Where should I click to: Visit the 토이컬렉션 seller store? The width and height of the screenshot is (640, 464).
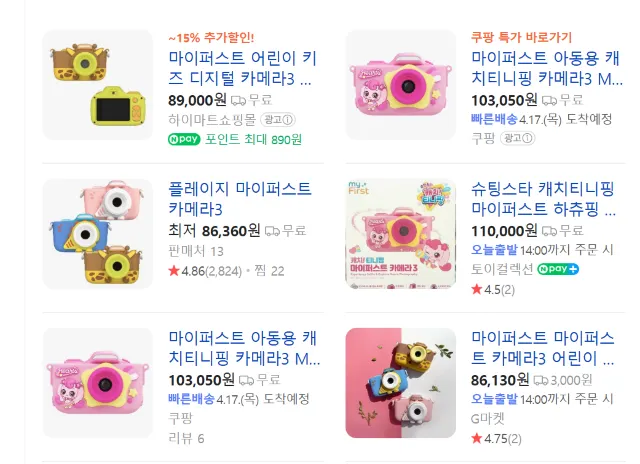coord(502,269)
